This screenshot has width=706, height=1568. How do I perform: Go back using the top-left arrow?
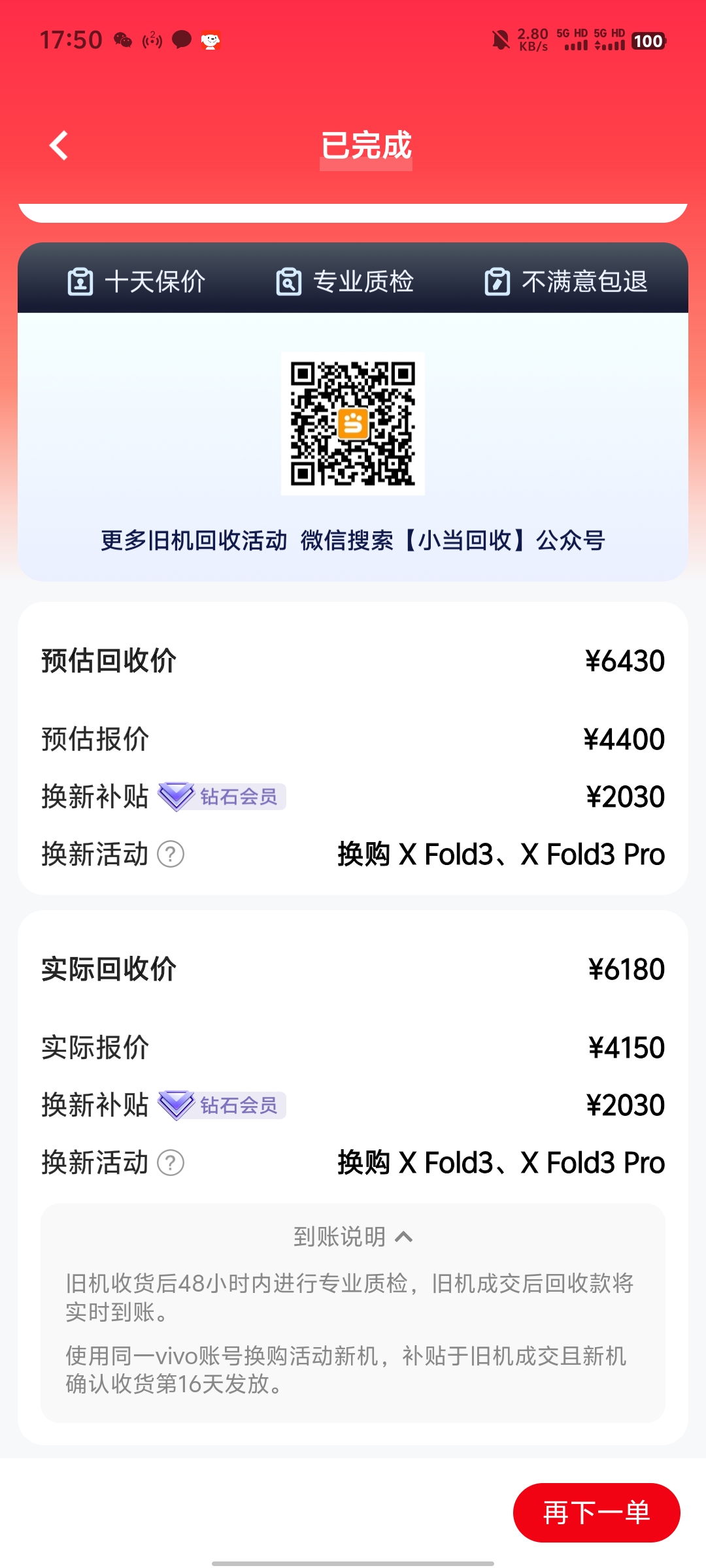pos(59,145)
